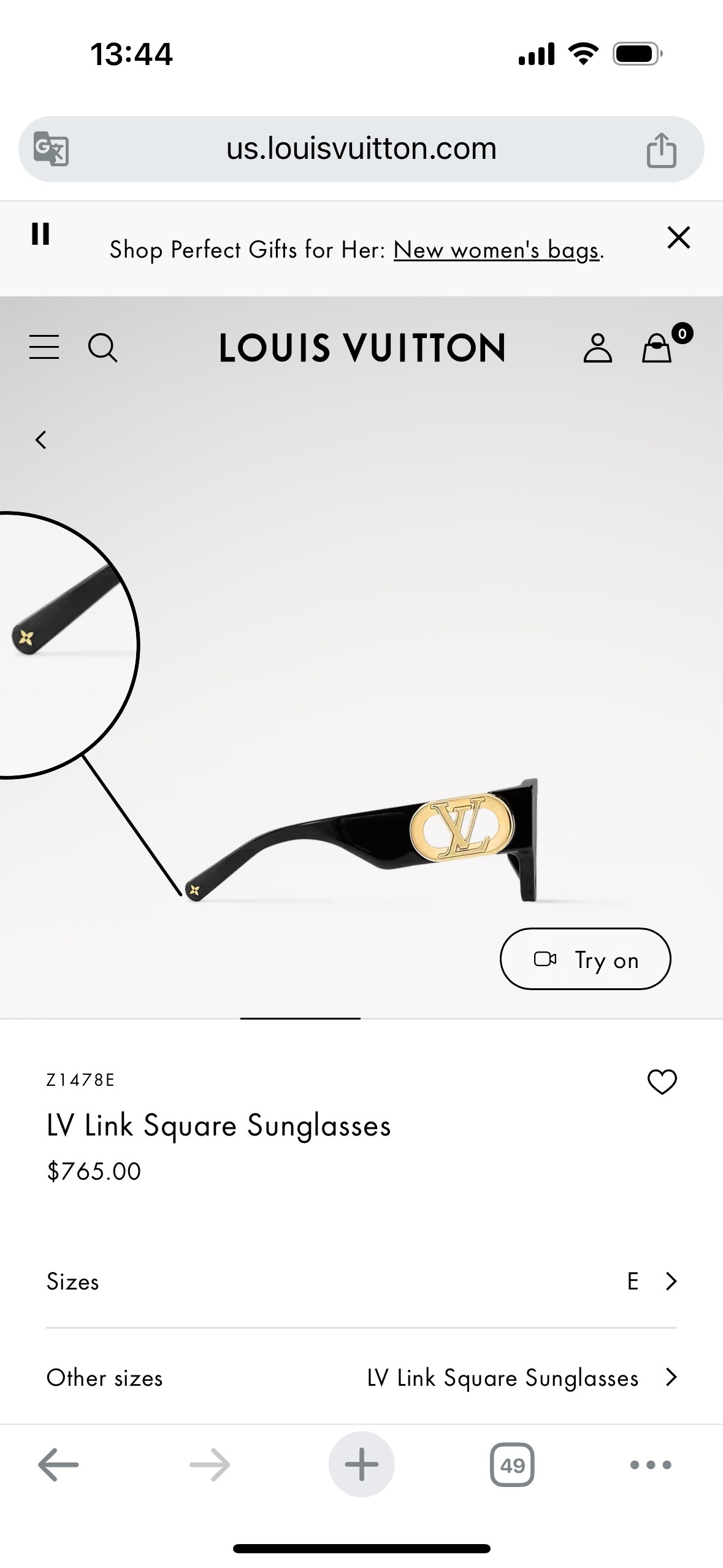The image size is (723, 1568).
Task: Add sunglasses to the wishlist
Action: pyautogui.click(x=662, y=1082)
